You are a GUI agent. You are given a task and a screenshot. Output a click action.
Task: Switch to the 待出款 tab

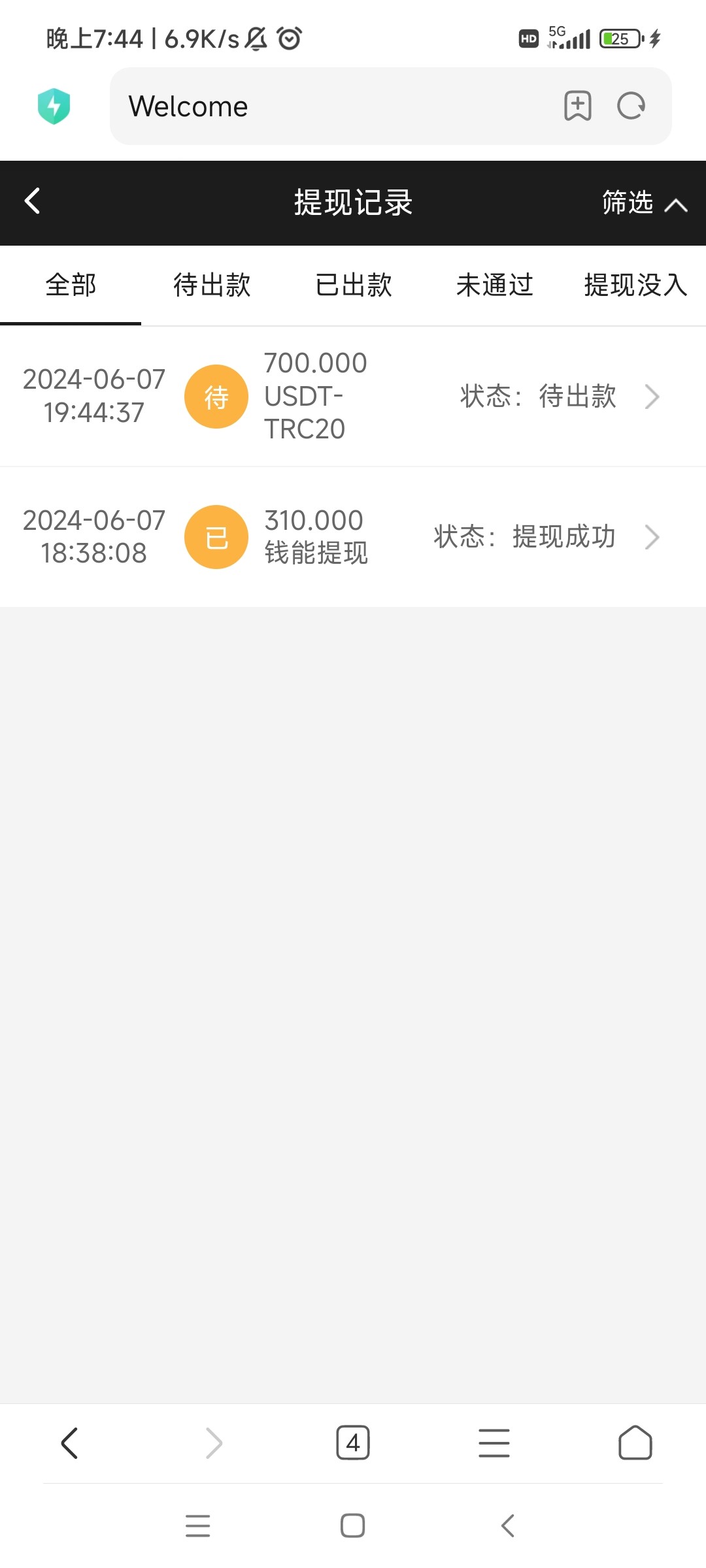pyautogui.click(x=212, y=286)
